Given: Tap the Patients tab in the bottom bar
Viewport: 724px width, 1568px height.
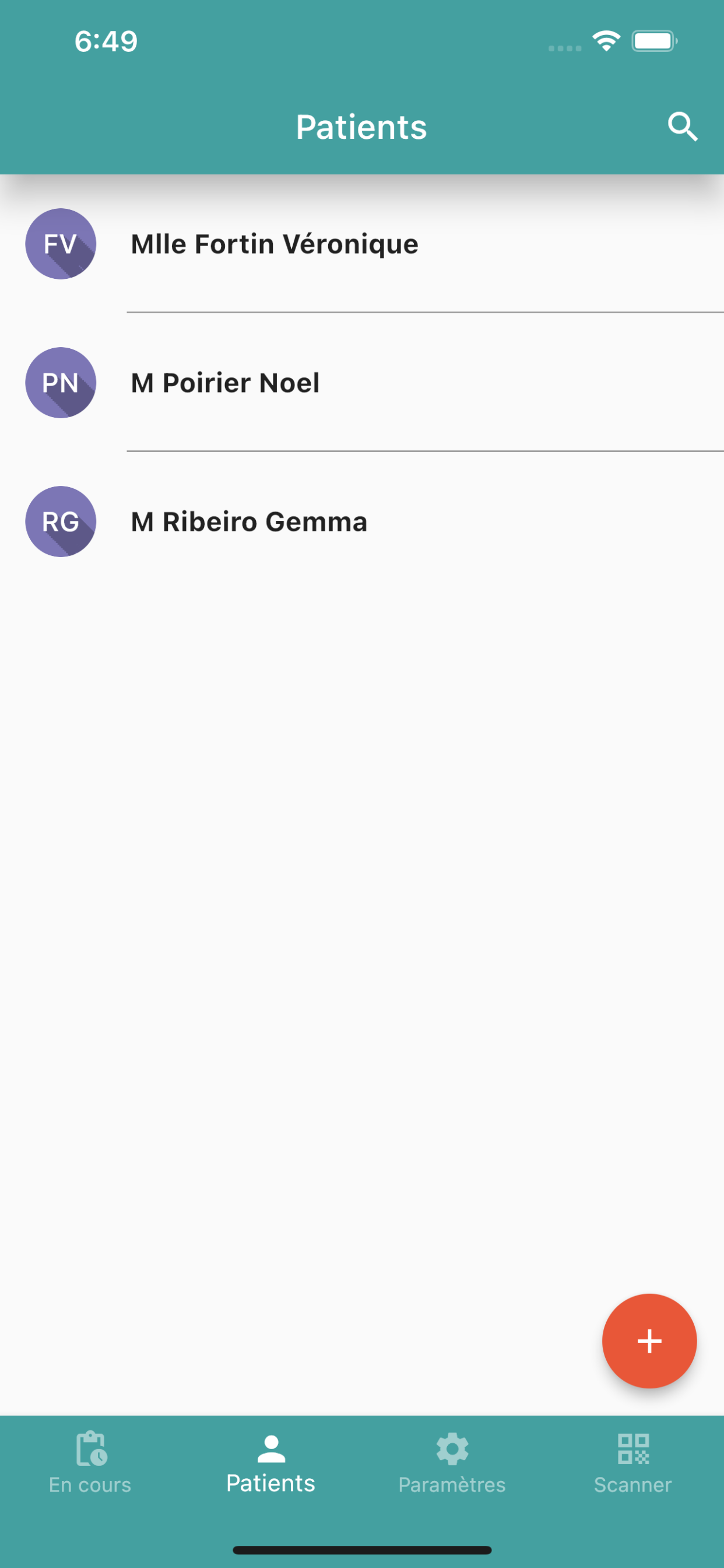Looking at the screenshot, I should [270, 1464].
